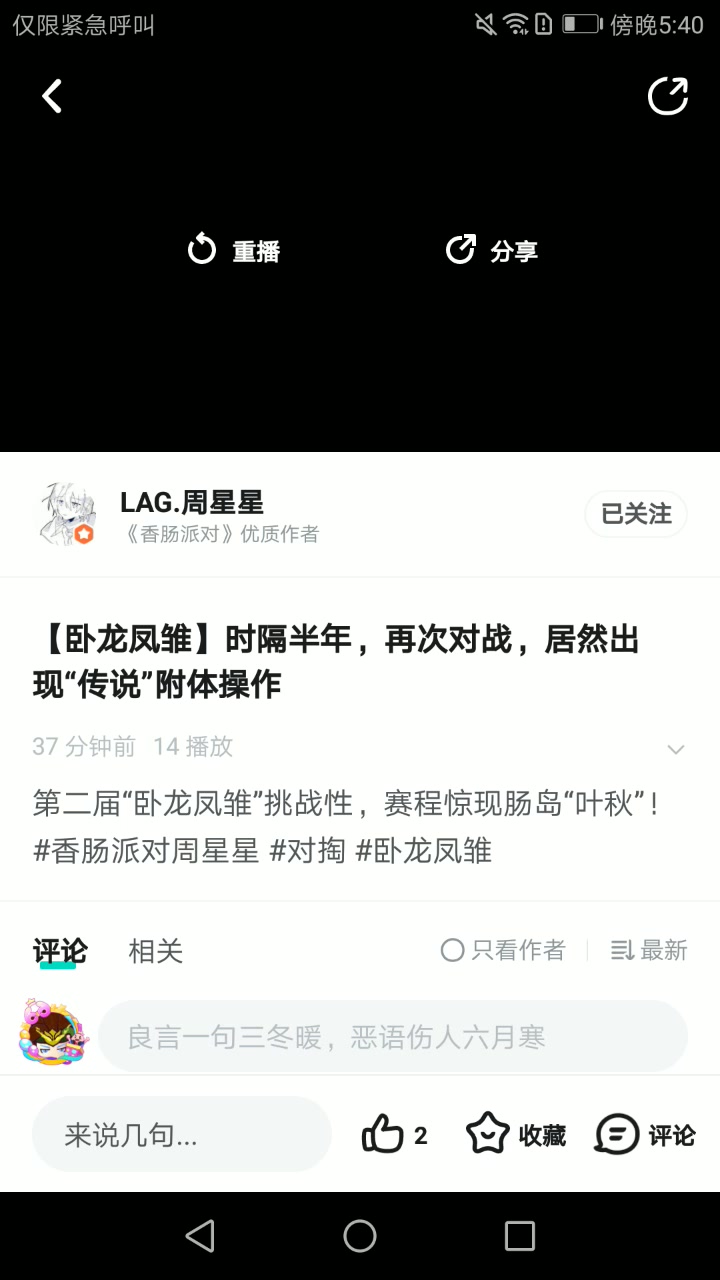This screenshot has height=1280, width=720.
Task: Open the #对掏 hashtag
Action: point(308,851)
